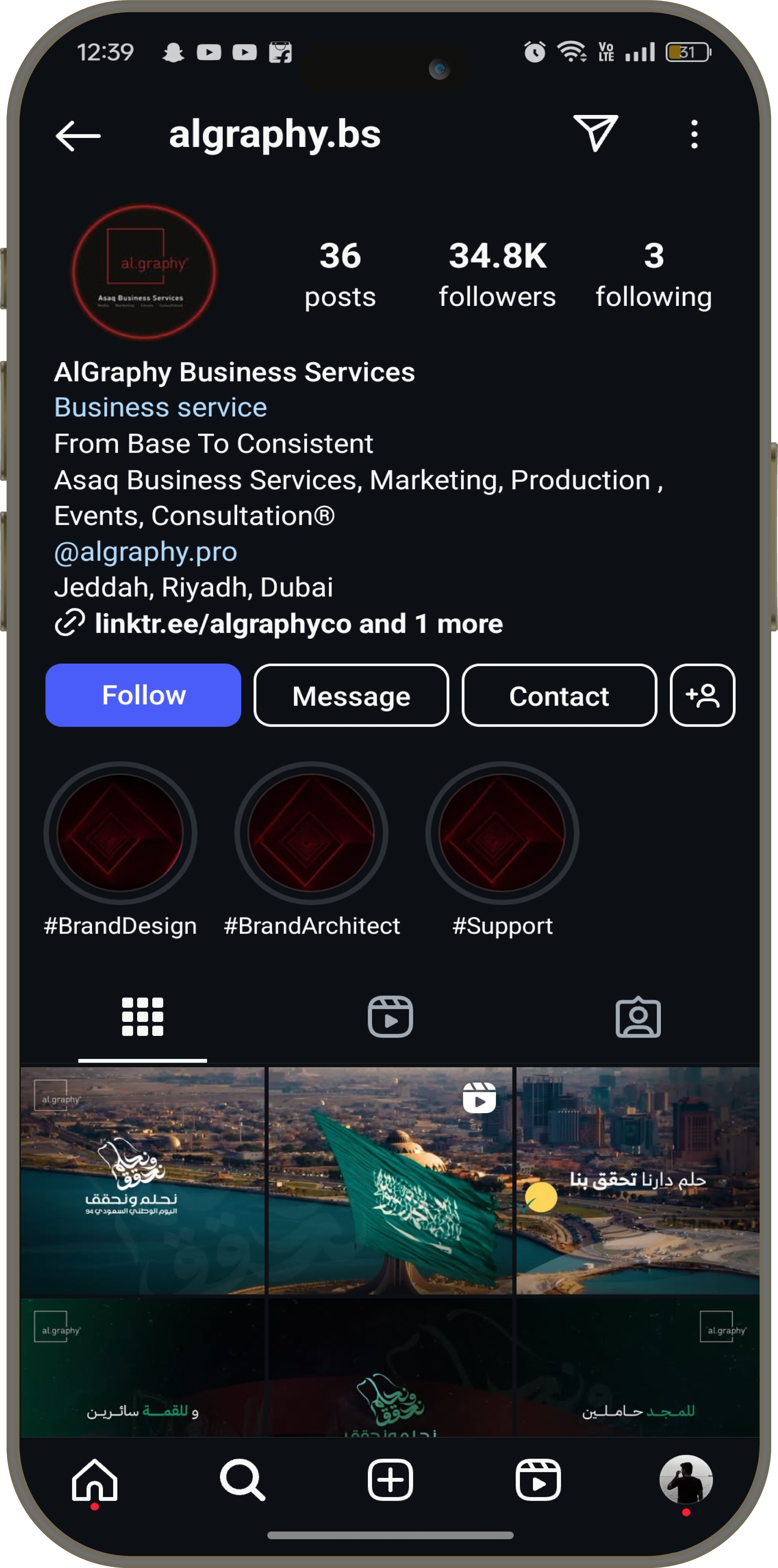View the #BrandDesign story highlight
The height and width of the screenshot is (1568, 778).
pos(120,833)
